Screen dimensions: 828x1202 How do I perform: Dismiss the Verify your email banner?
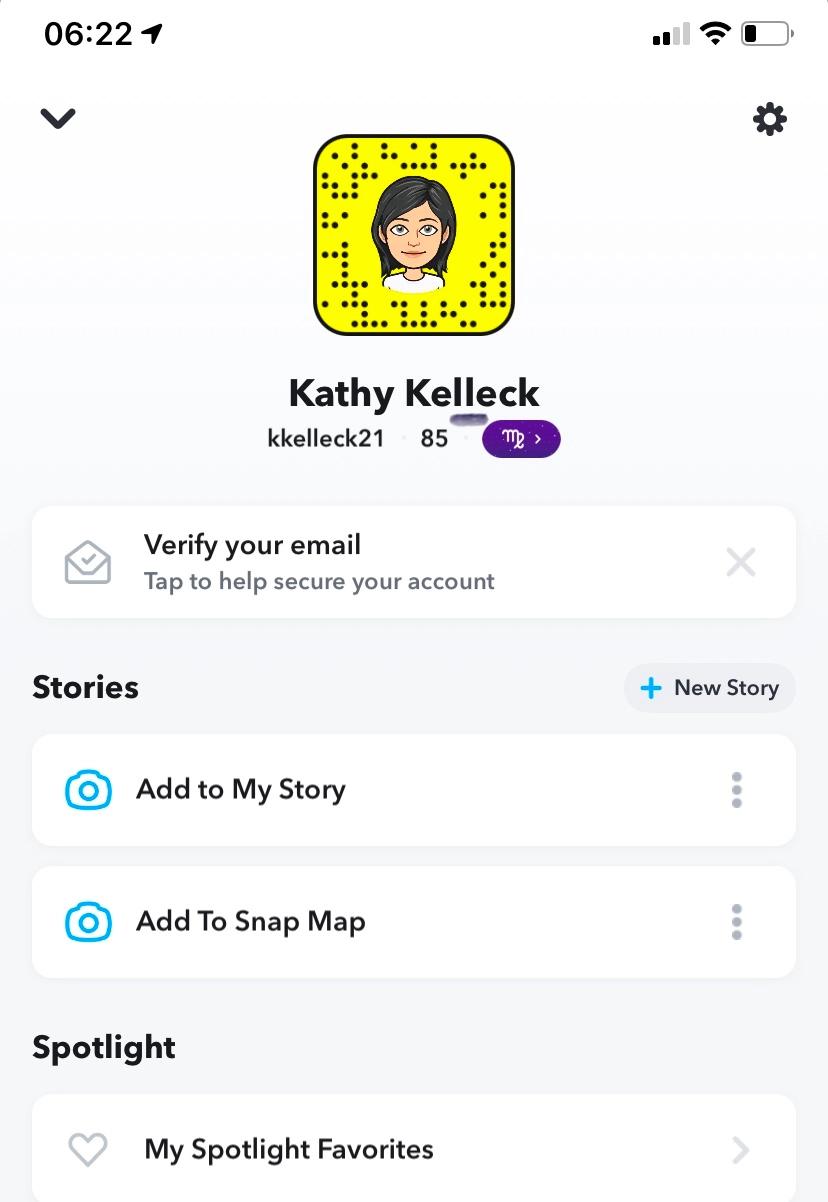pyautogui.click(x=740, y=562)
